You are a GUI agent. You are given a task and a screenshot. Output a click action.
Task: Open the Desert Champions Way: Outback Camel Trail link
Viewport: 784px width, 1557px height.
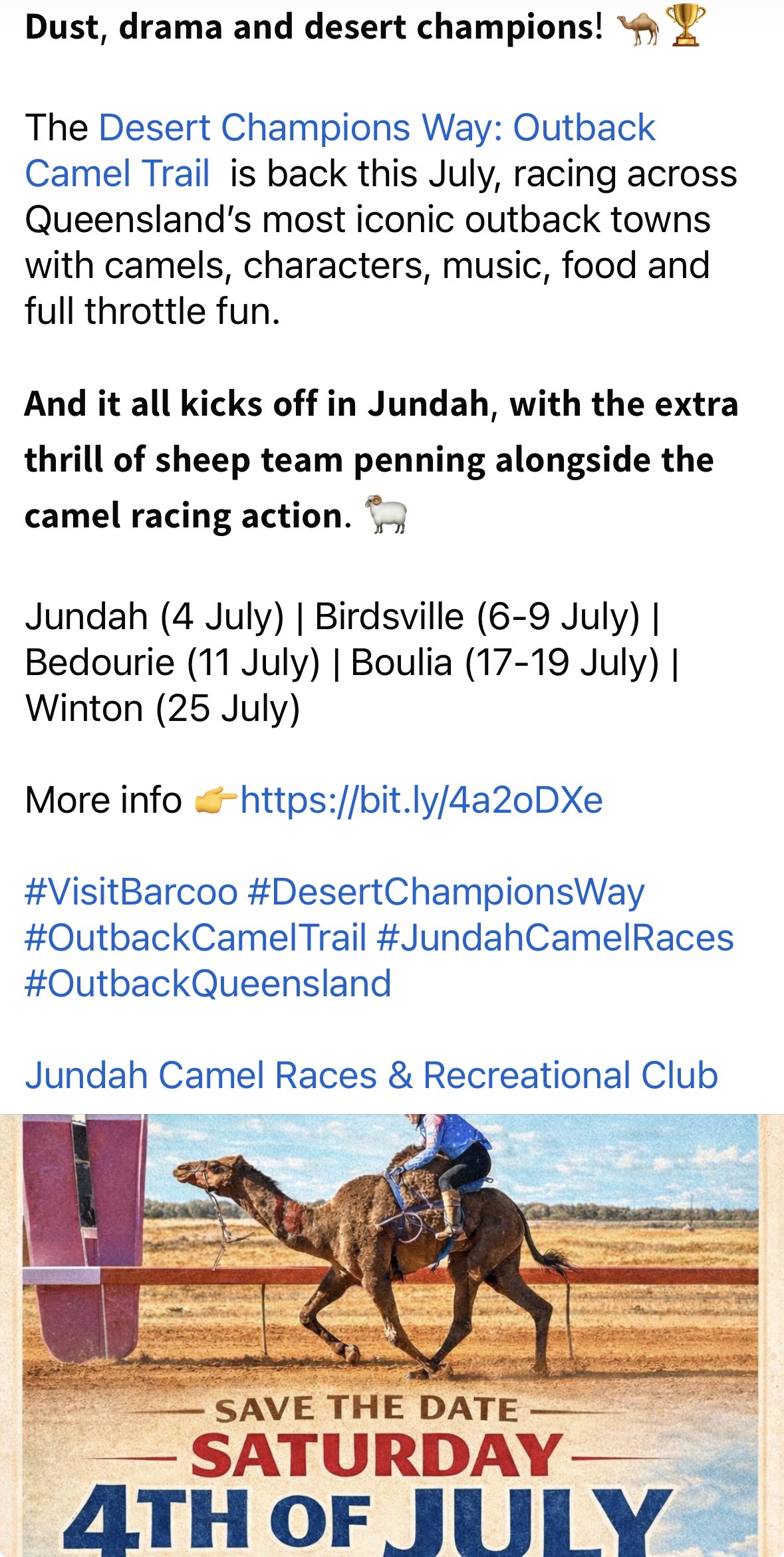tap(376, 128)
